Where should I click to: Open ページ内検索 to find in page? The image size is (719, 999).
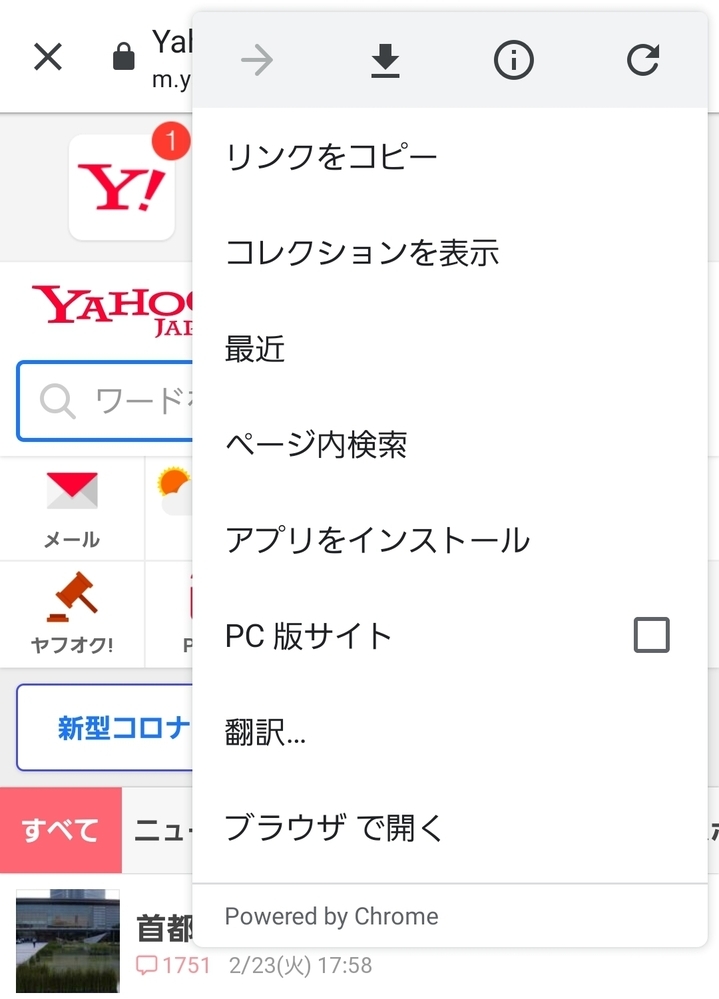coord(316,444)
